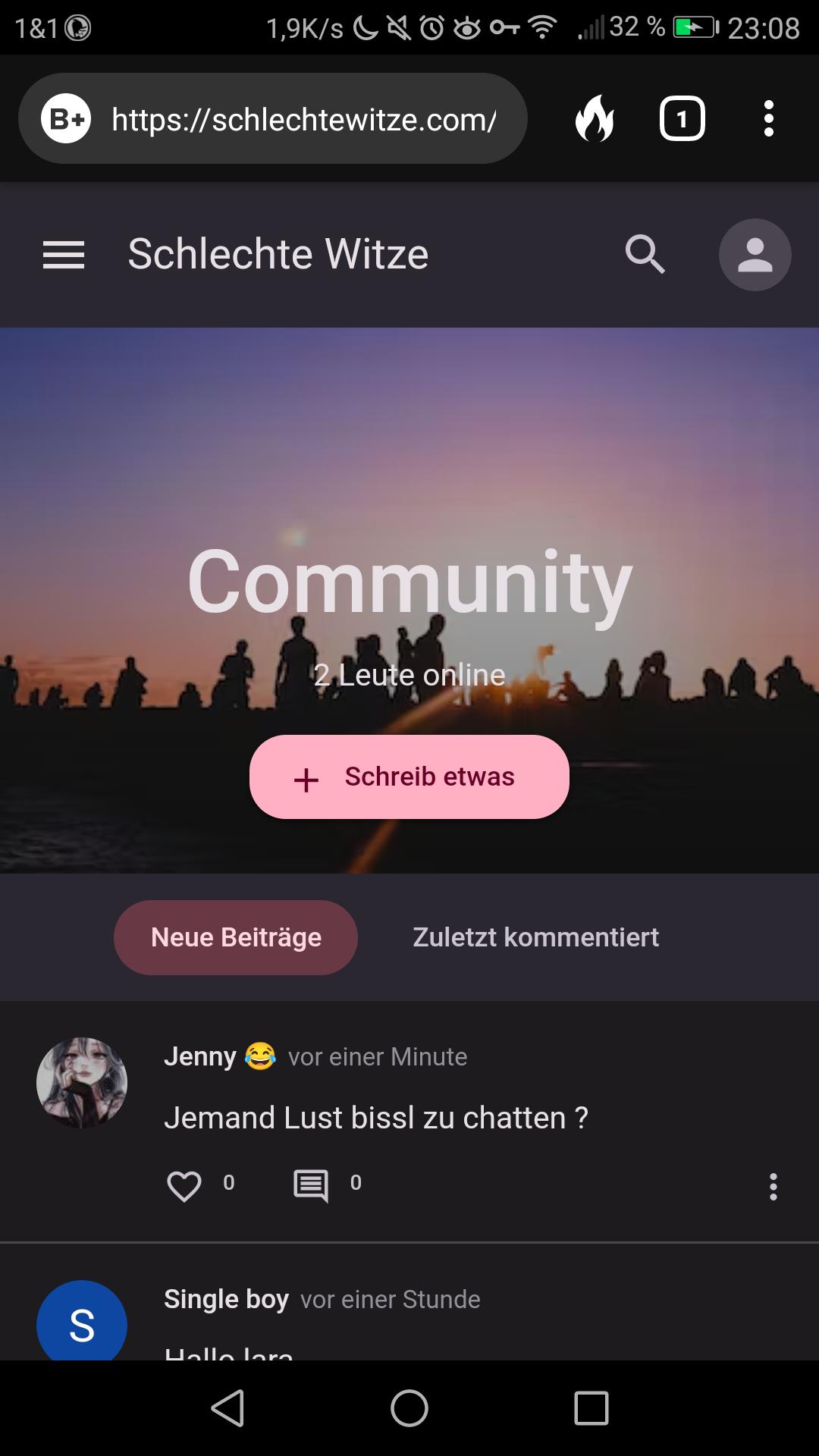The height and width of the screenshot is (1456, 819).
Task: Open more options for Jenny's post
Action: pos(773,1187)
